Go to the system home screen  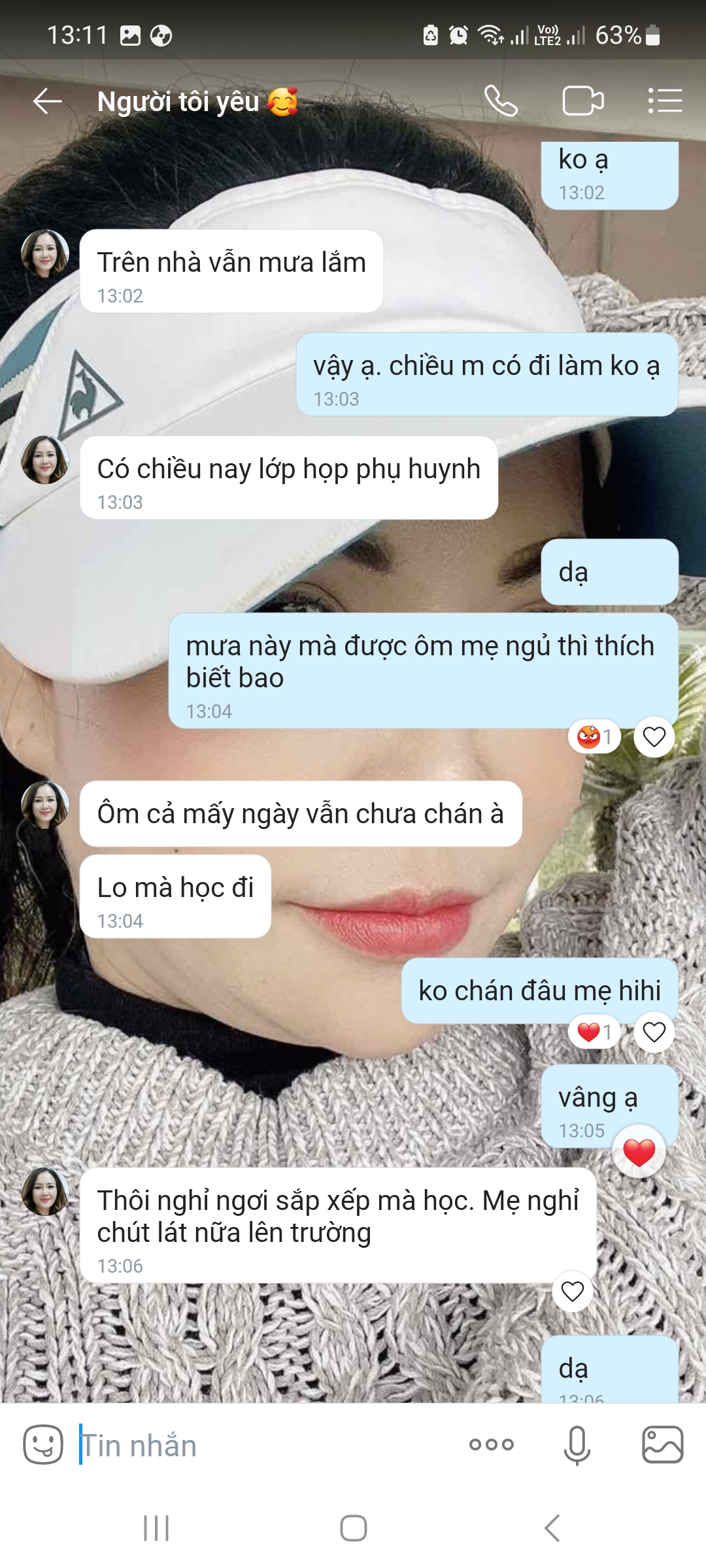point(353,1528)
